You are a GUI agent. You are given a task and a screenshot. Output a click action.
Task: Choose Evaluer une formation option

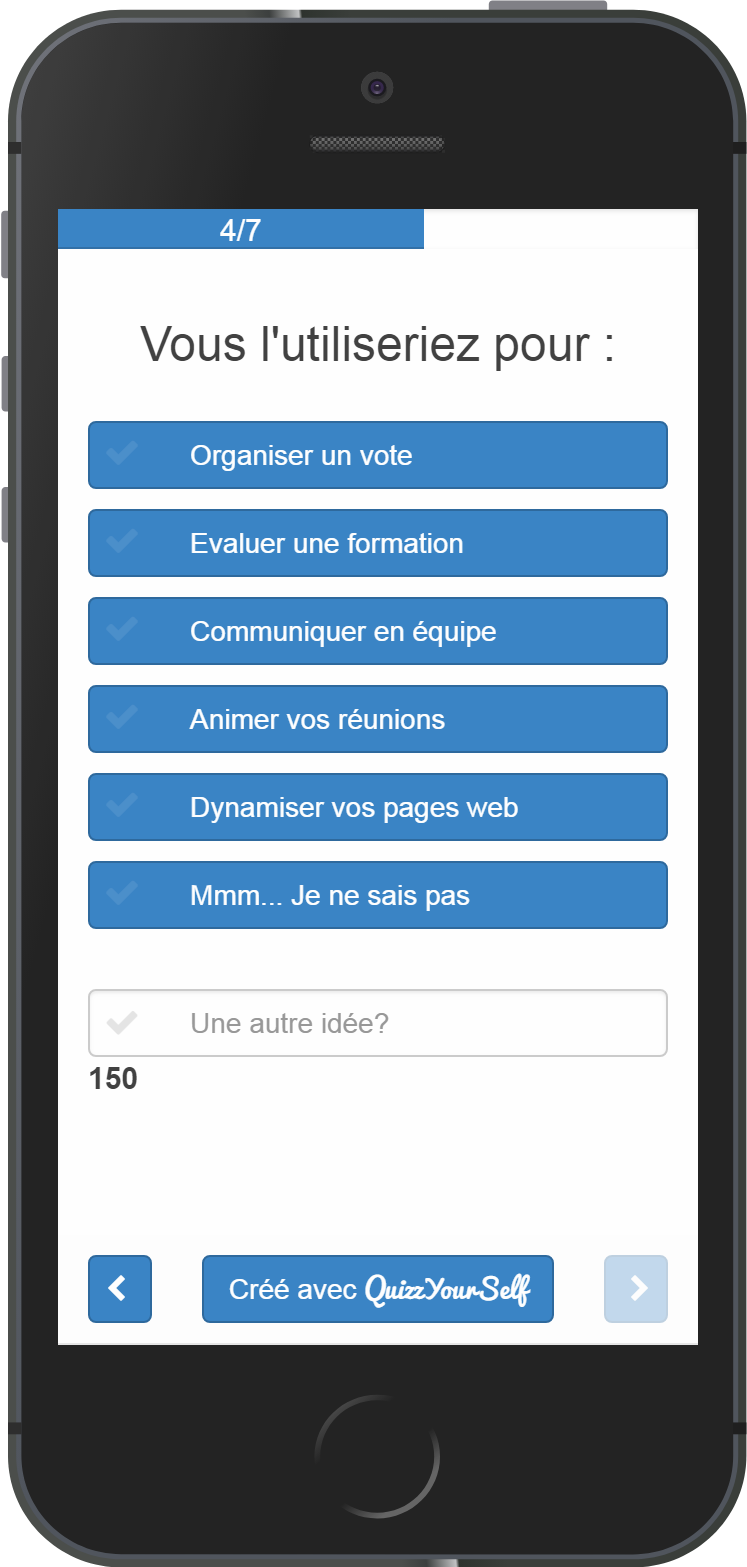coord(377,543)
